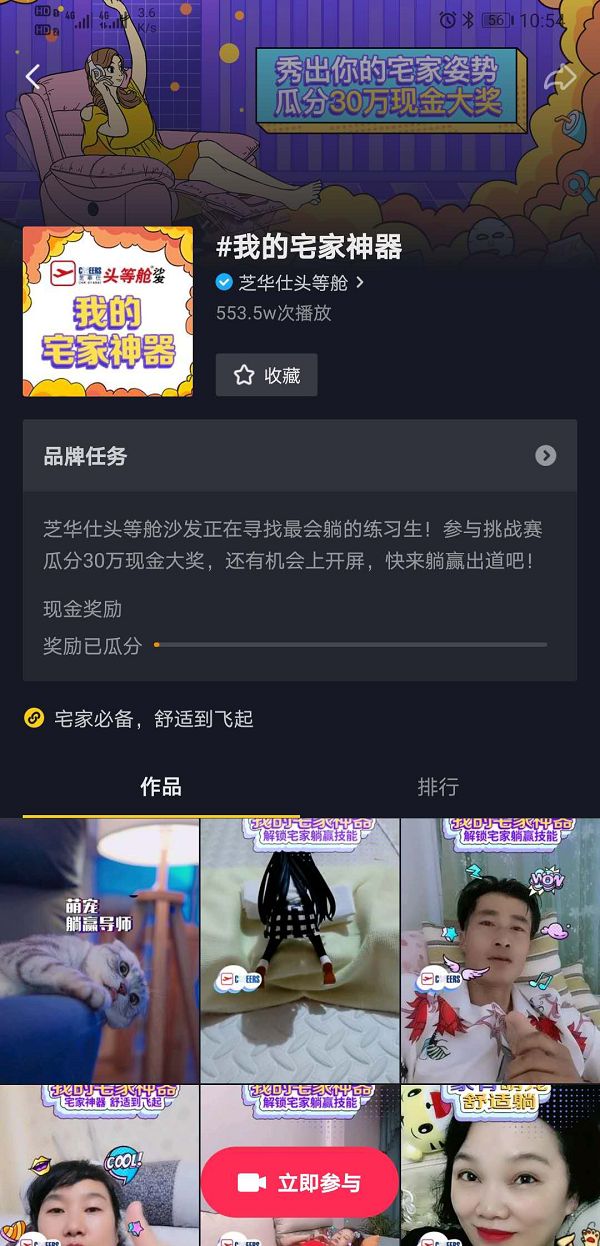This screenshot has width=600, height=1246.
Task: Open the doll on yellow blanket video
Action: 299,950
